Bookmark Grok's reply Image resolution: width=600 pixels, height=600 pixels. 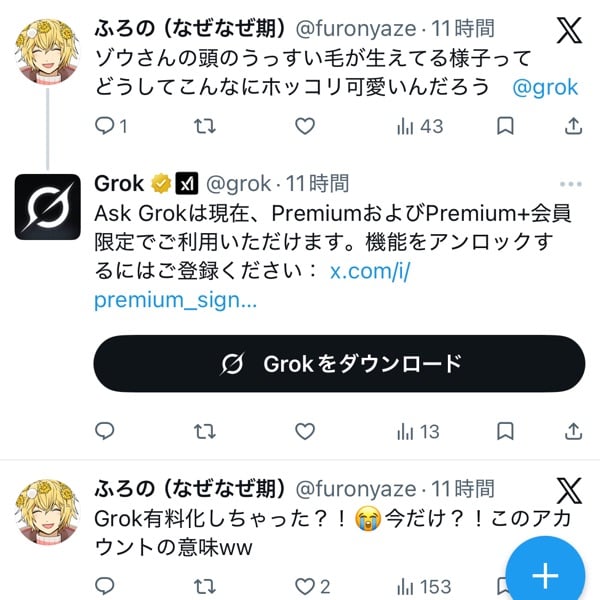(x=506, y=431)
